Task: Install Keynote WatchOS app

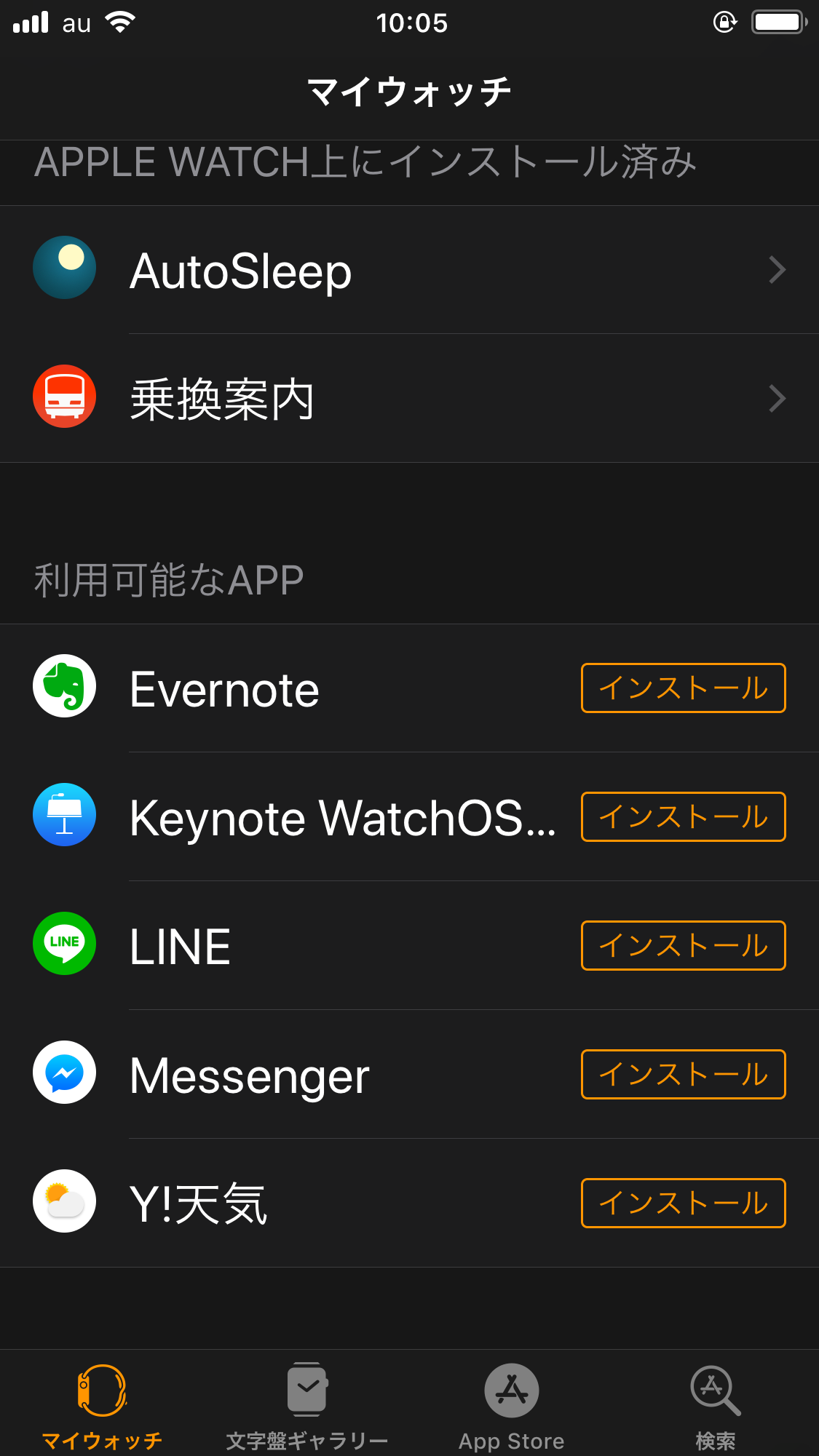Action: click(x=683, y=817)
